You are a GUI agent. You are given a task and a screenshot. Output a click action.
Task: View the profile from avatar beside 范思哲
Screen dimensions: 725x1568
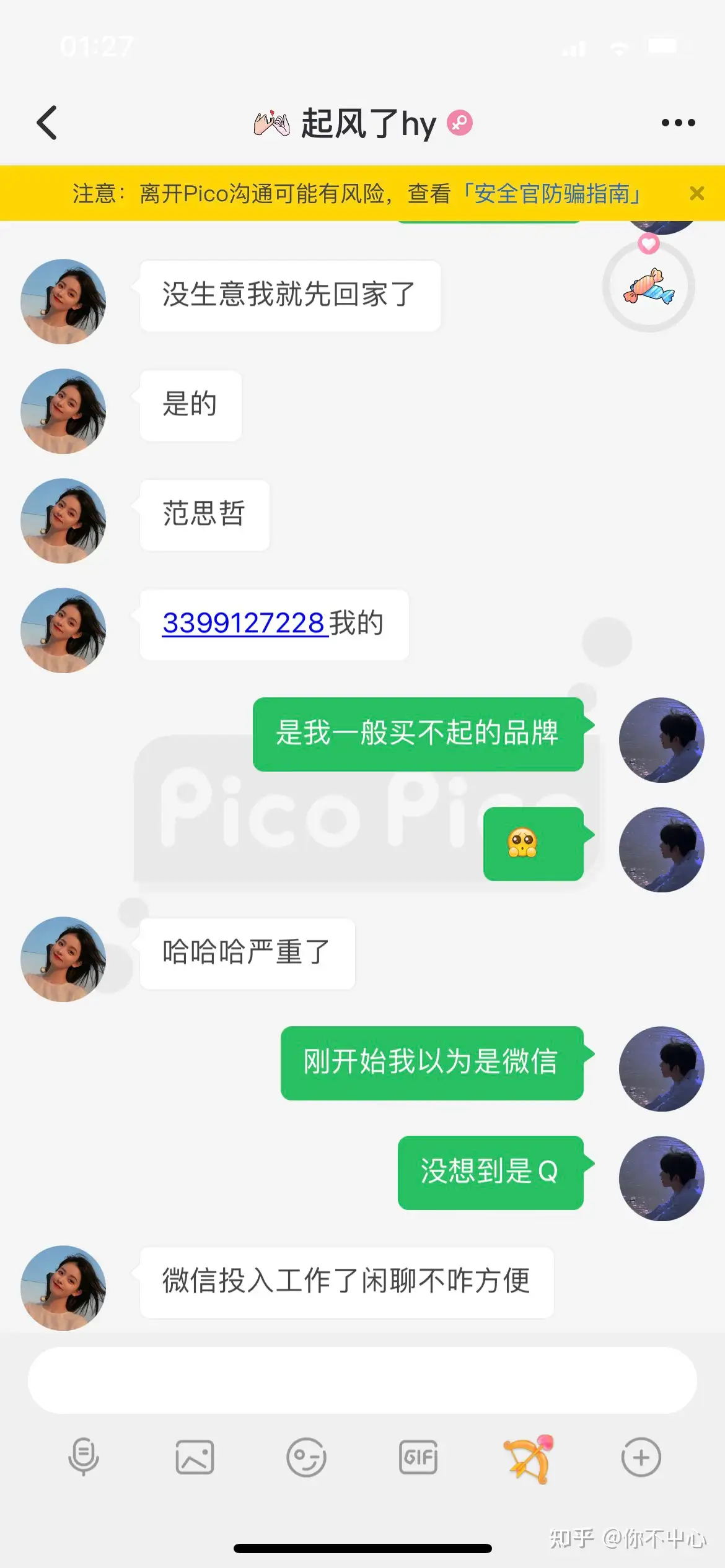point(63,520)
